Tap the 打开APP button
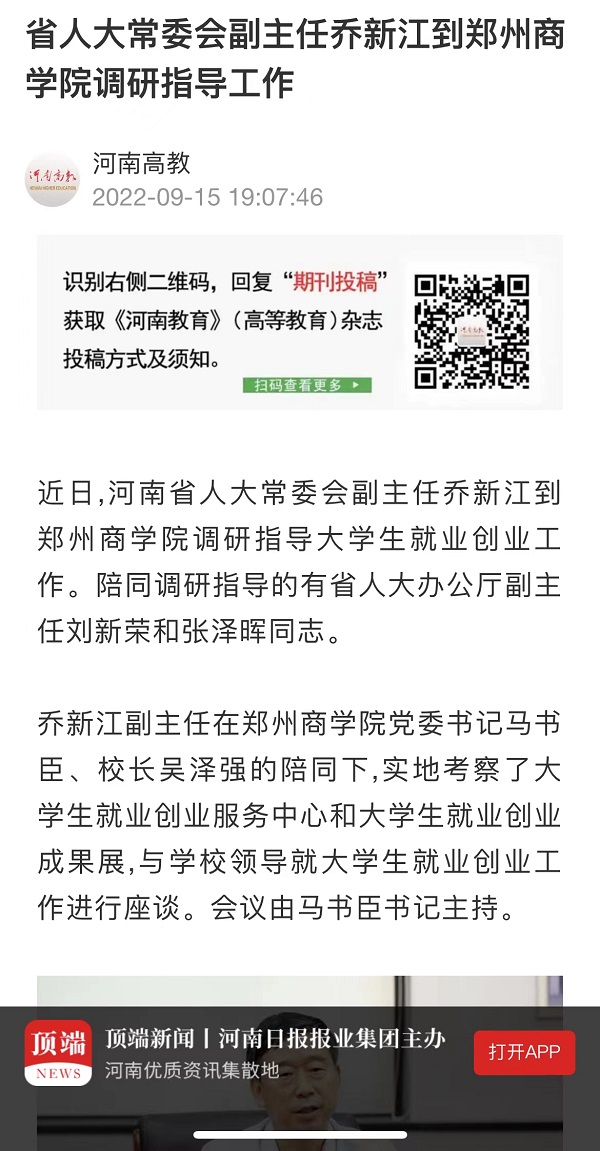Screen dimensions: 600x1151 (x=524, y=1052)
